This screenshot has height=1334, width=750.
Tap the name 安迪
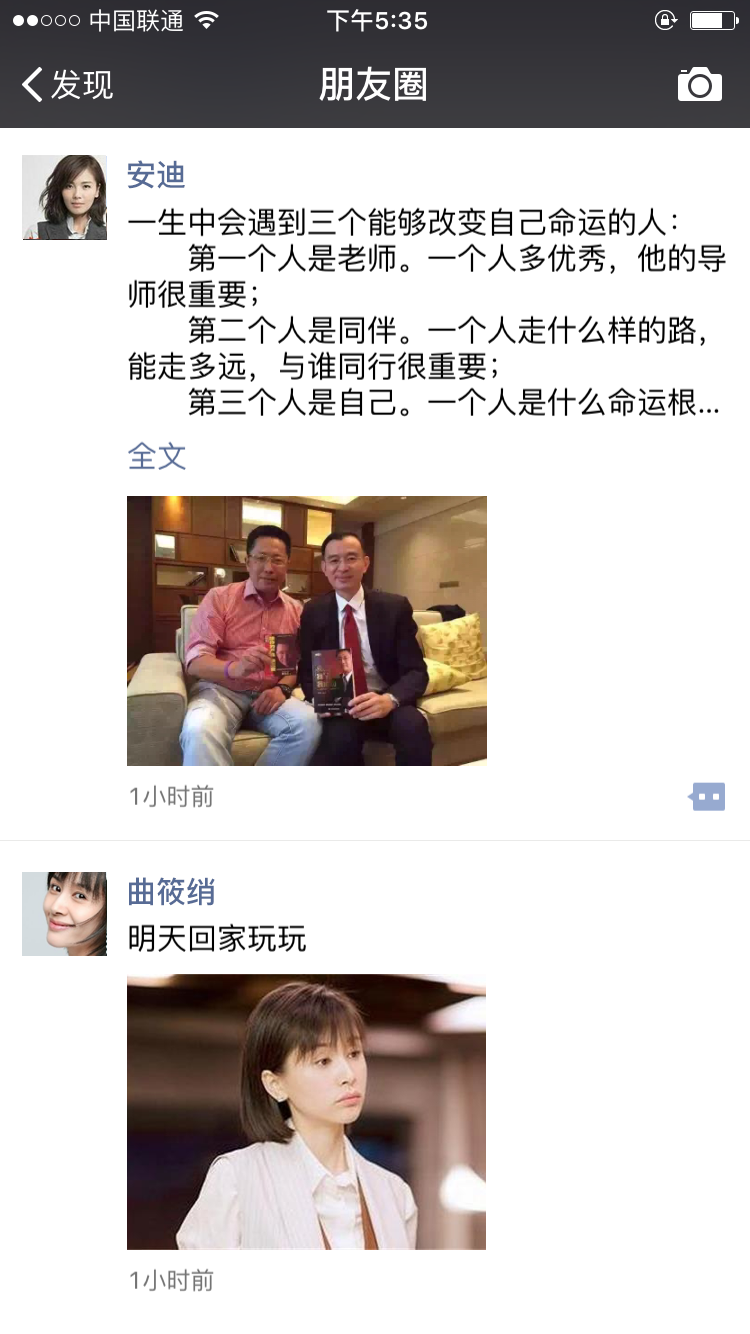point(156,175)
